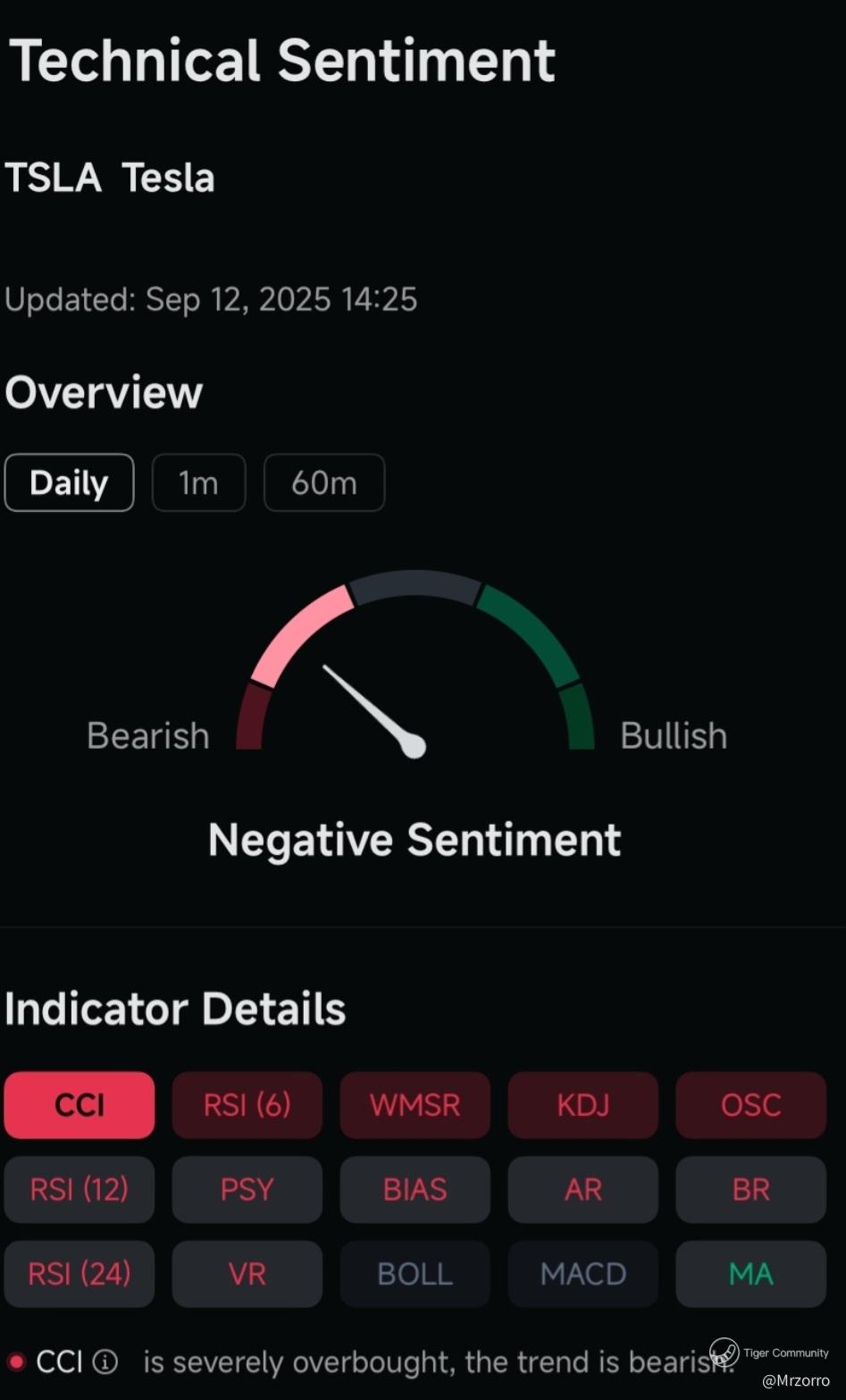This screenshot has height=1400, width=846.
Task: Choose the BR indicator chip
Action: pos(751,1189)
